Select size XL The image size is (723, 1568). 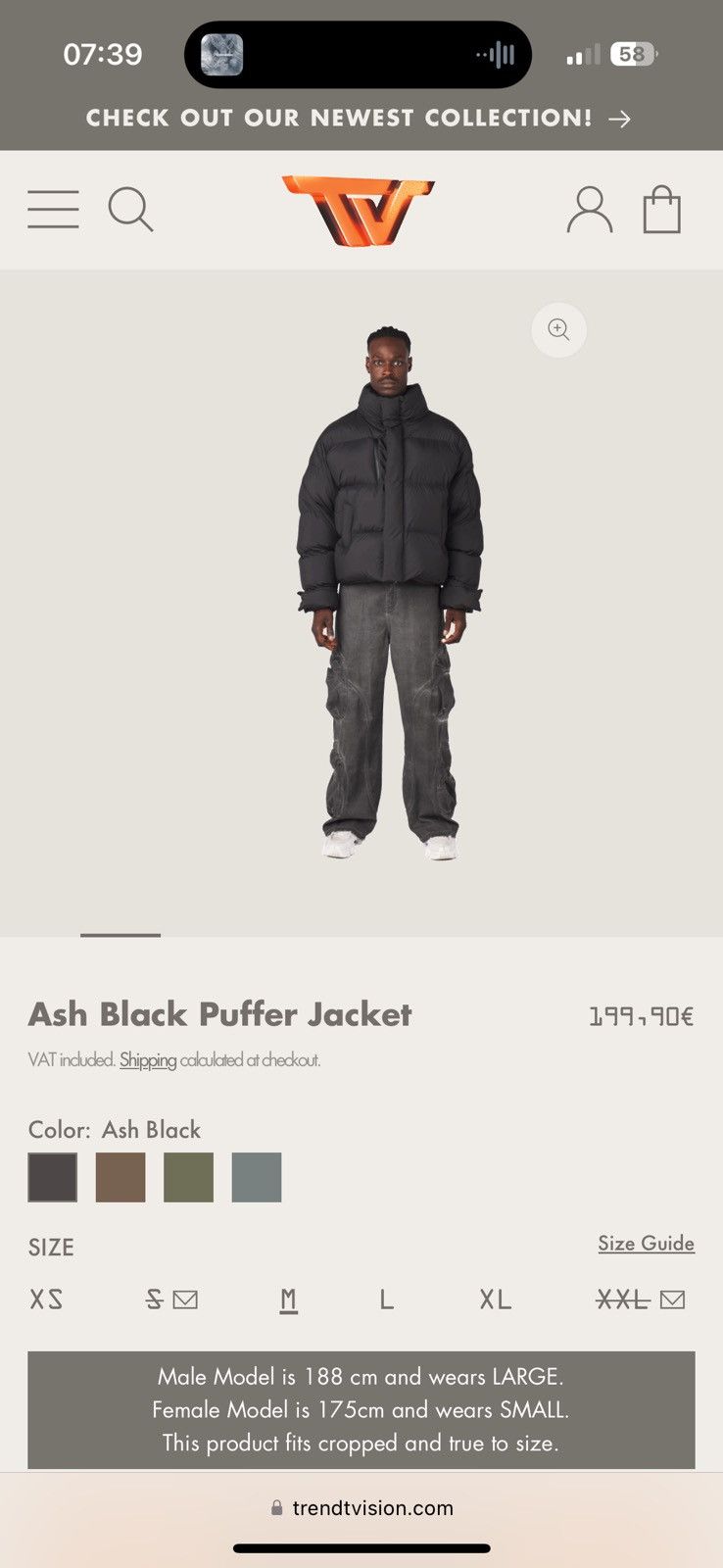(x=495, y=1299)
